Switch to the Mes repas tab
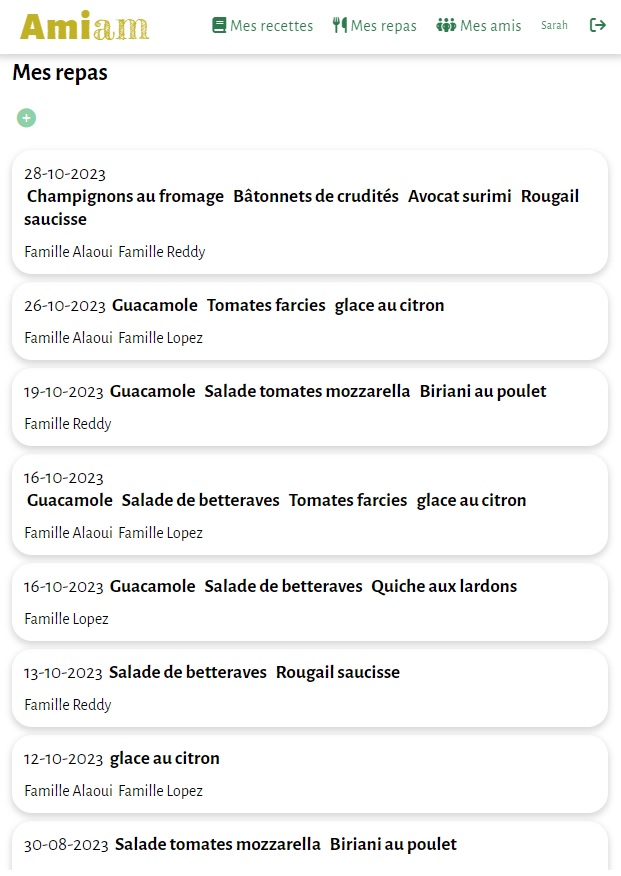Viewport: 621px width, 876px height. point(374,26)
